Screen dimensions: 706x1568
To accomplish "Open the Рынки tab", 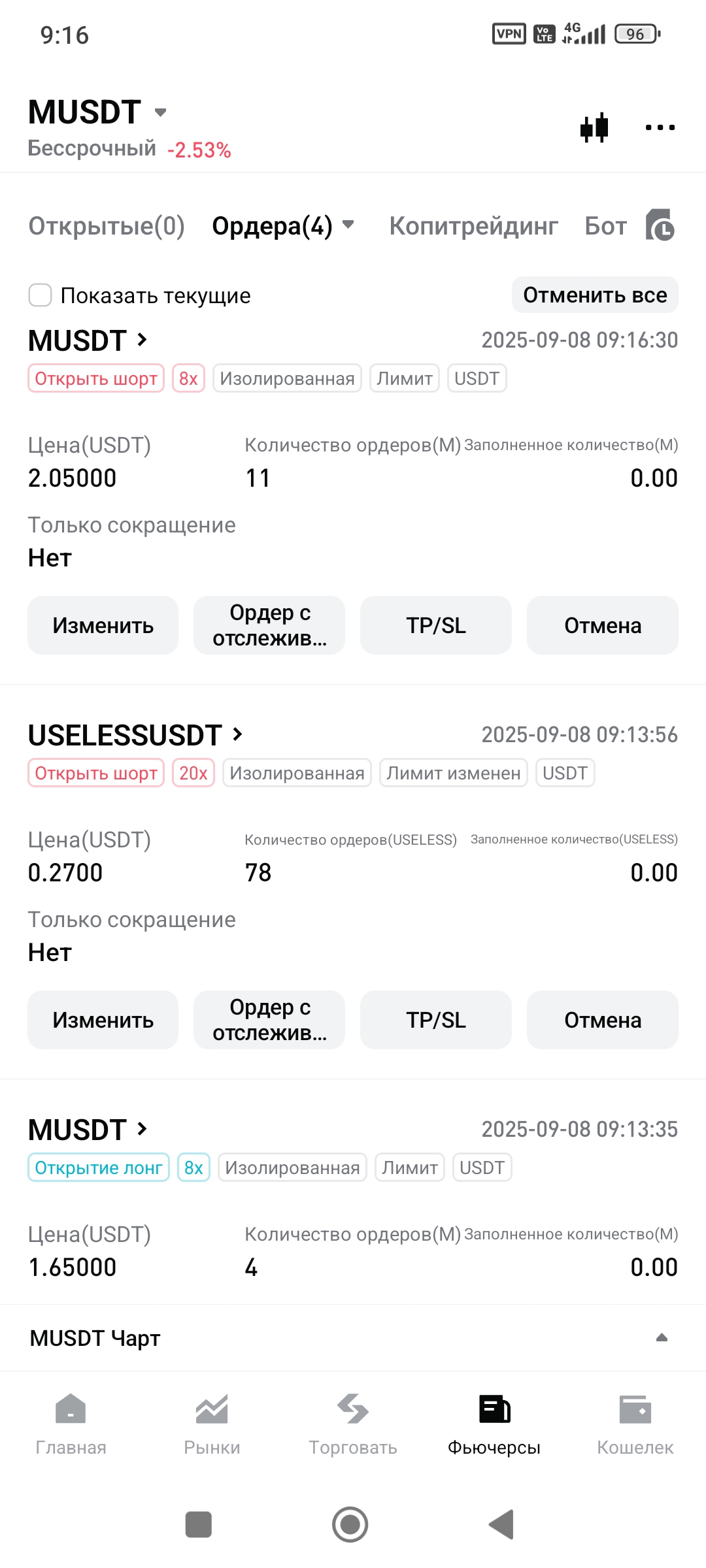I will pyautogui.click(x=212, y=1424).
